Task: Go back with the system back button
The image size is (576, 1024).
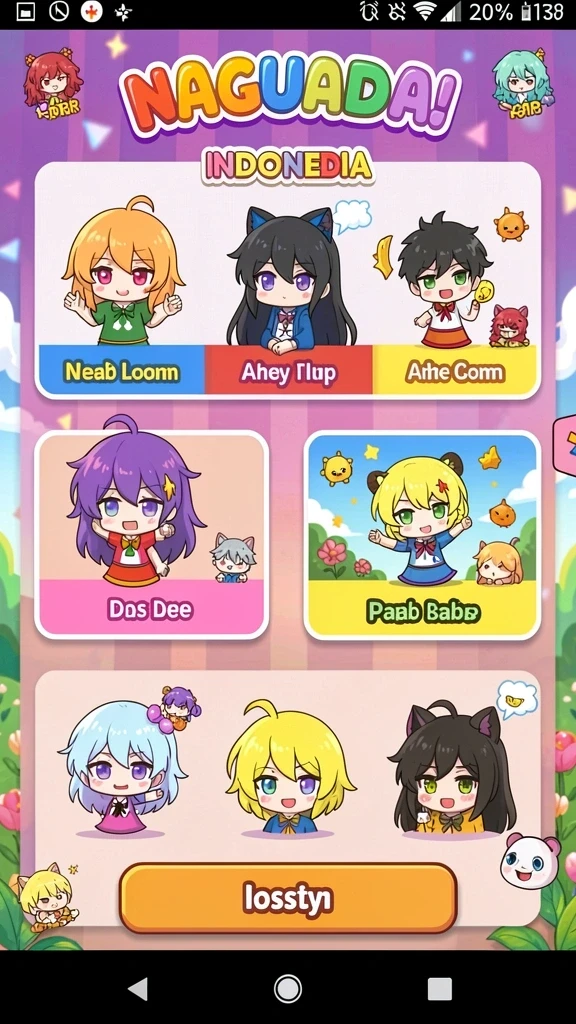Action: pyautogui.click(x=137, y=989)
